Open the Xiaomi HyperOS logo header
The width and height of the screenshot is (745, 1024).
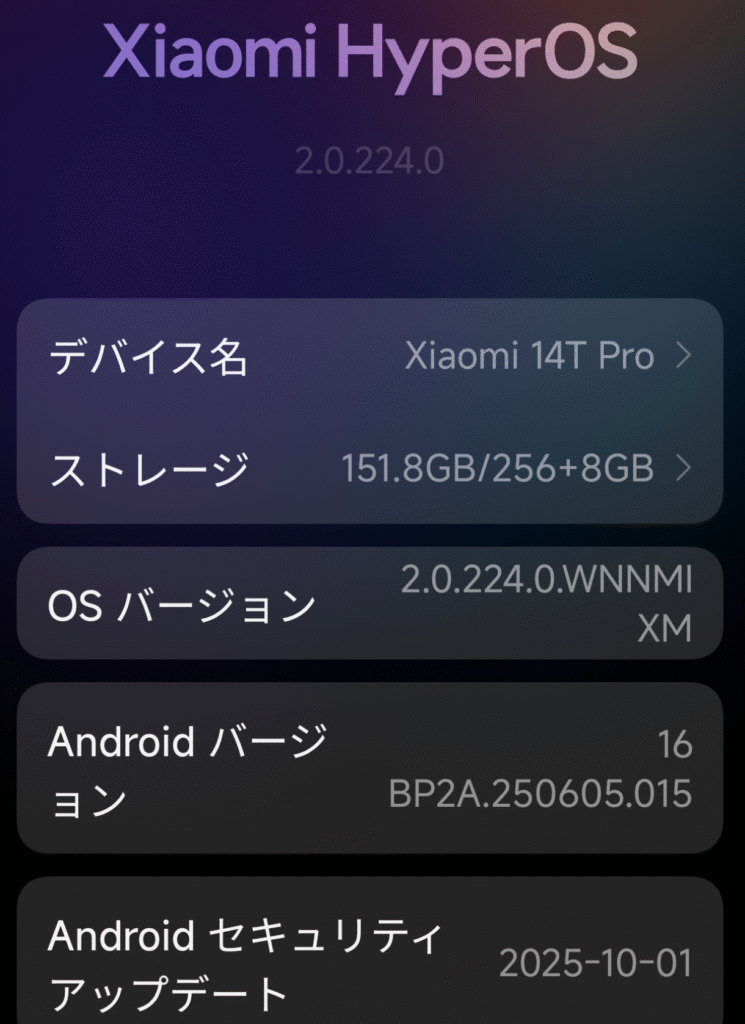click(x=372, y=52)
